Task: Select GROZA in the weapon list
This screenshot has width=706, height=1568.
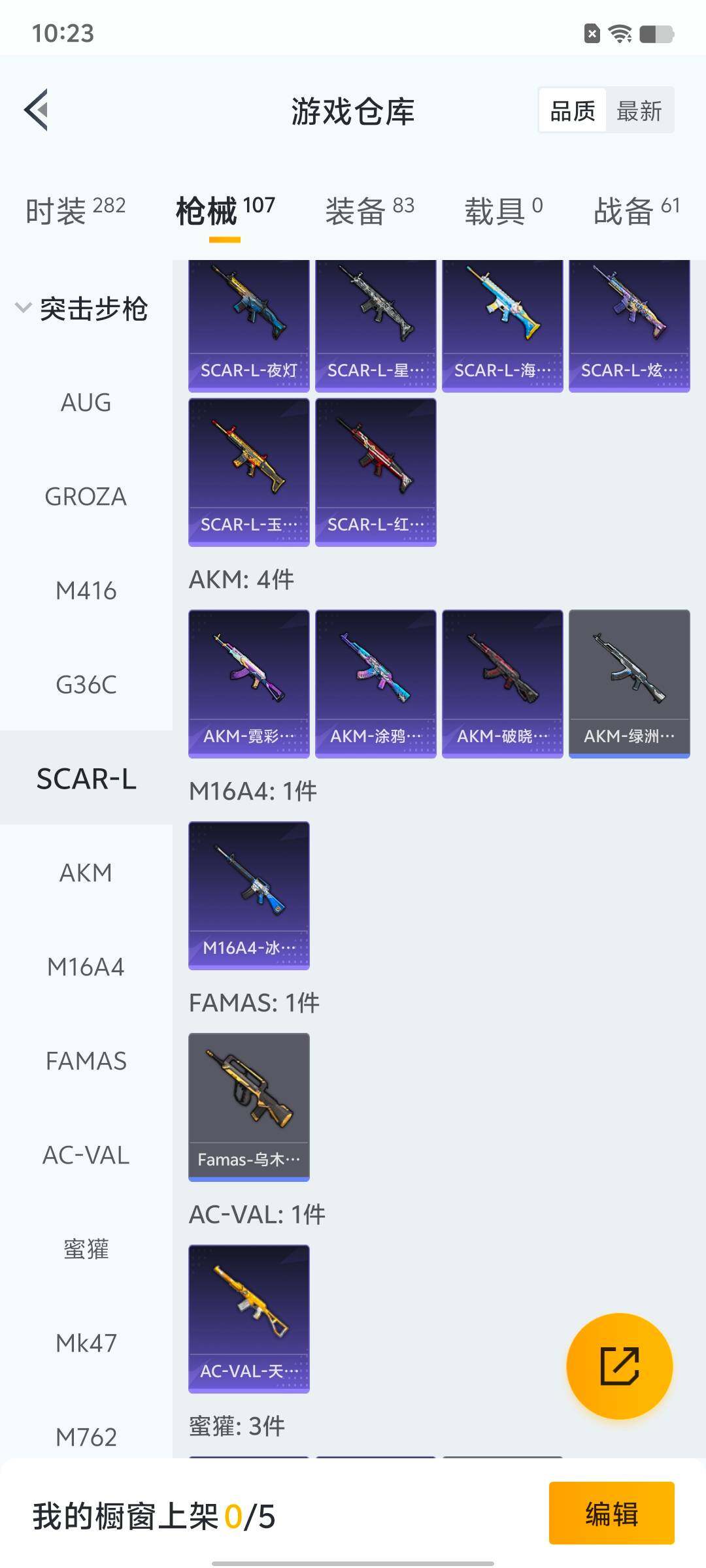Action: [86, 497]
